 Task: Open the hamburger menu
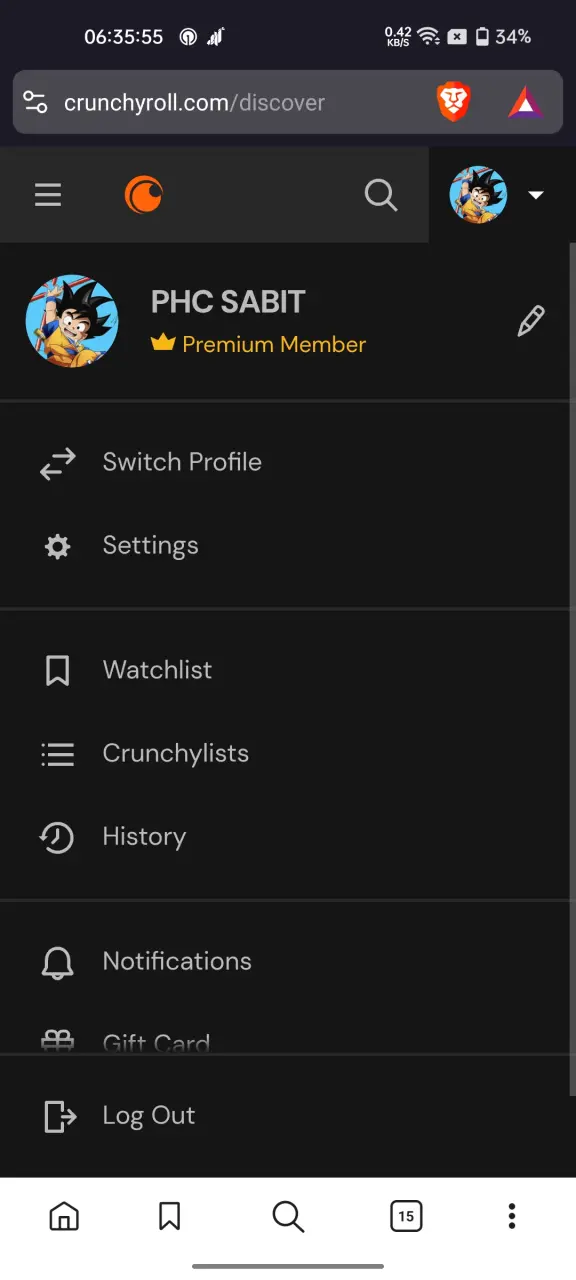point(48,194)
